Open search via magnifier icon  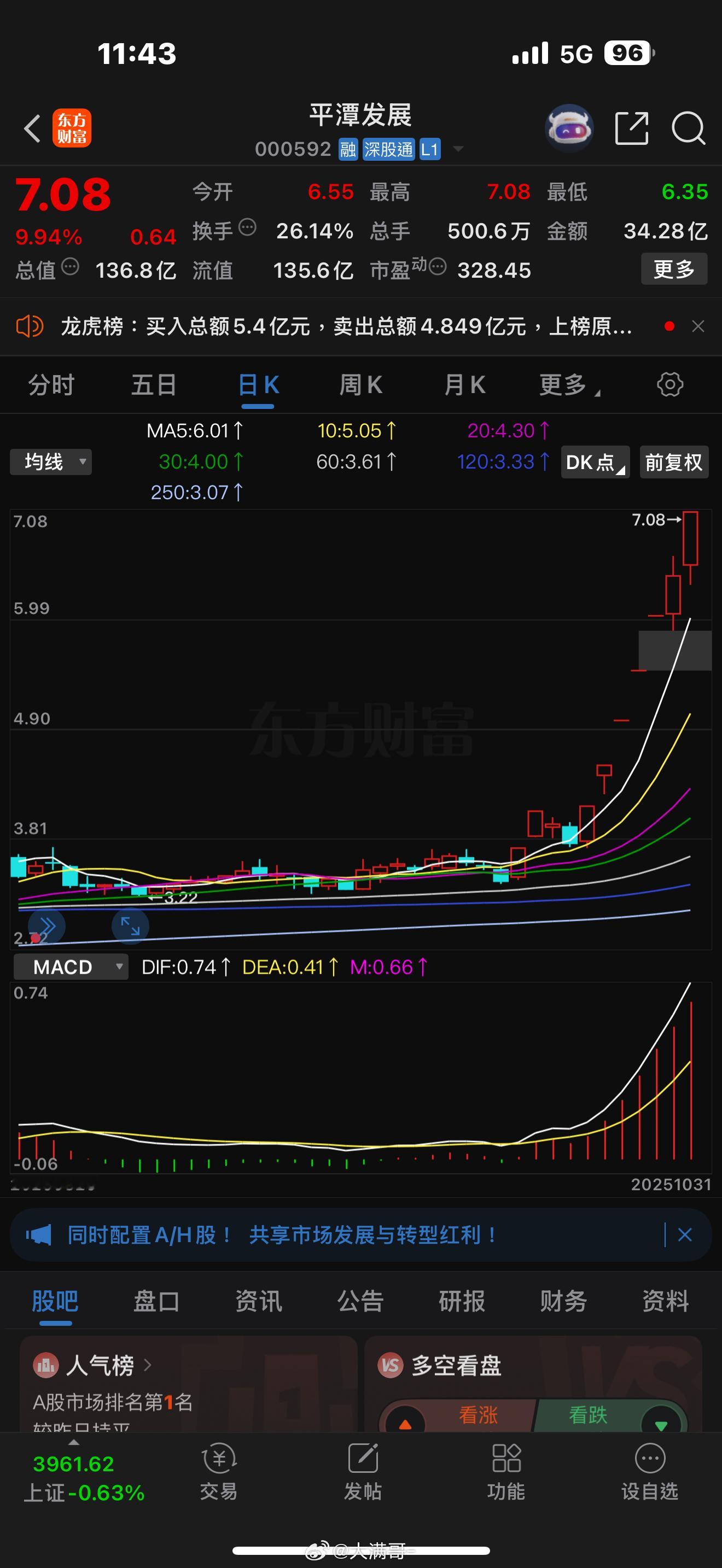pos(688,129)
